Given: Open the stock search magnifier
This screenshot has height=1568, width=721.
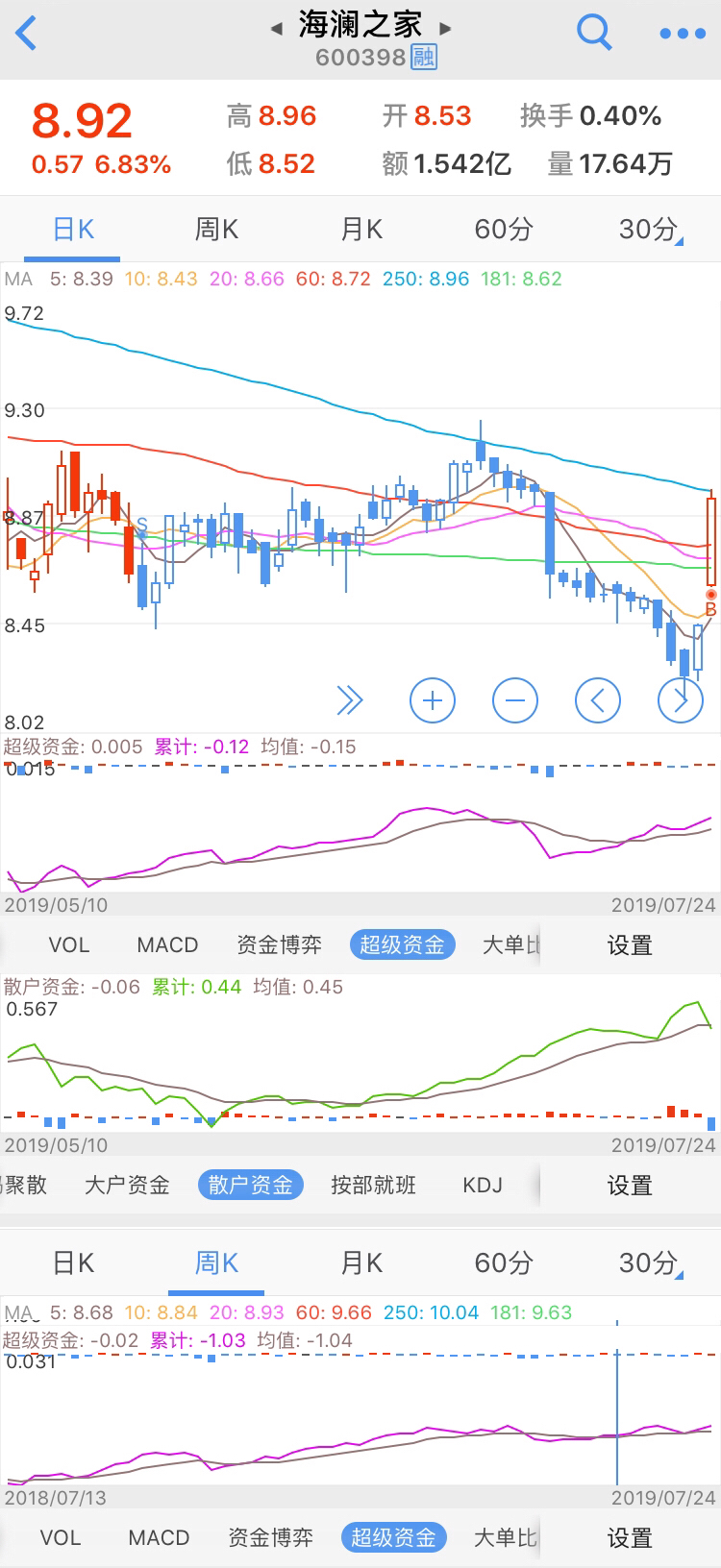Looking at the screenshot, I should tap(593, 33).
